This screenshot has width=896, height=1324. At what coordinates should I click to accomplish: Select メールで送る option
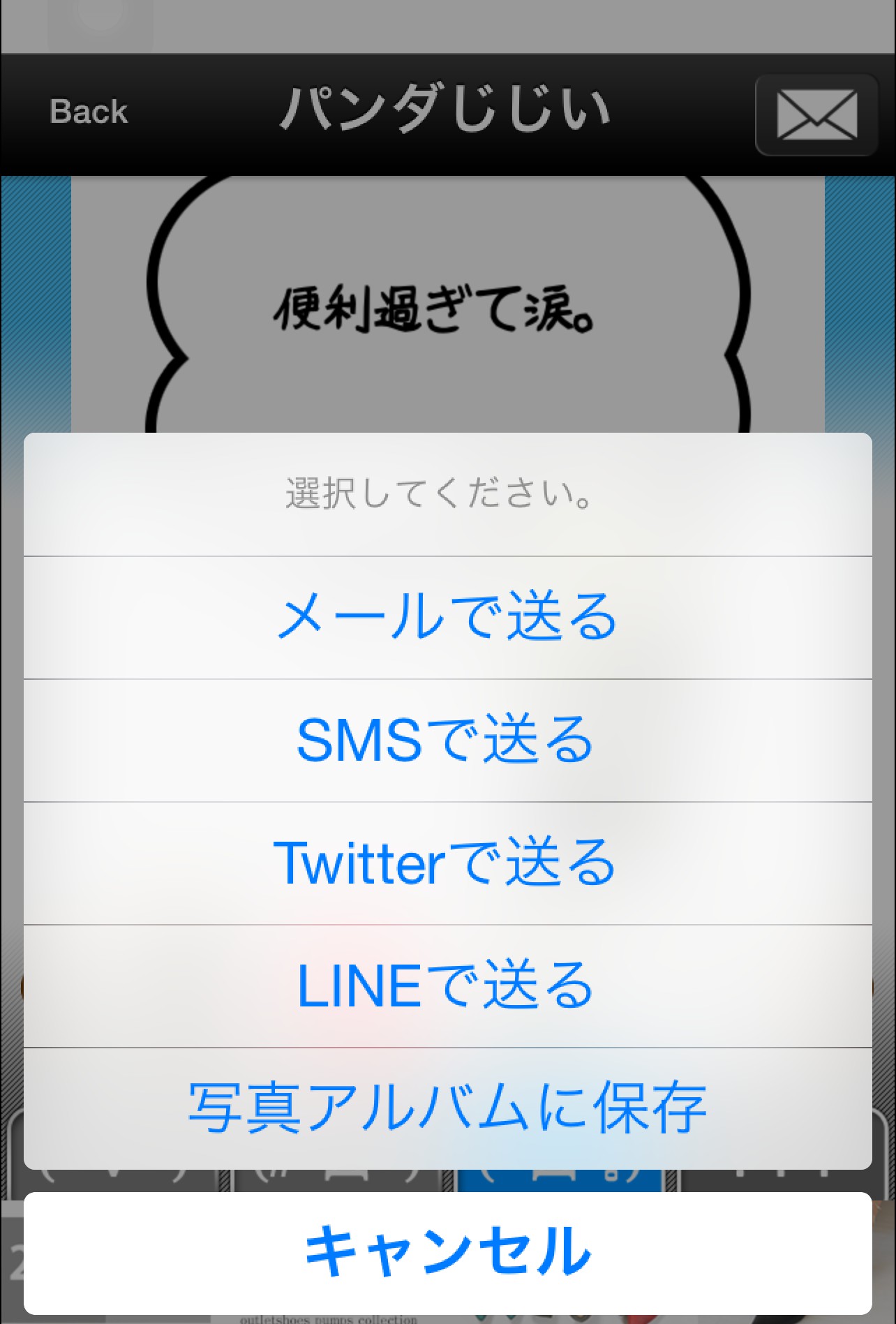(x=447, y=617)
